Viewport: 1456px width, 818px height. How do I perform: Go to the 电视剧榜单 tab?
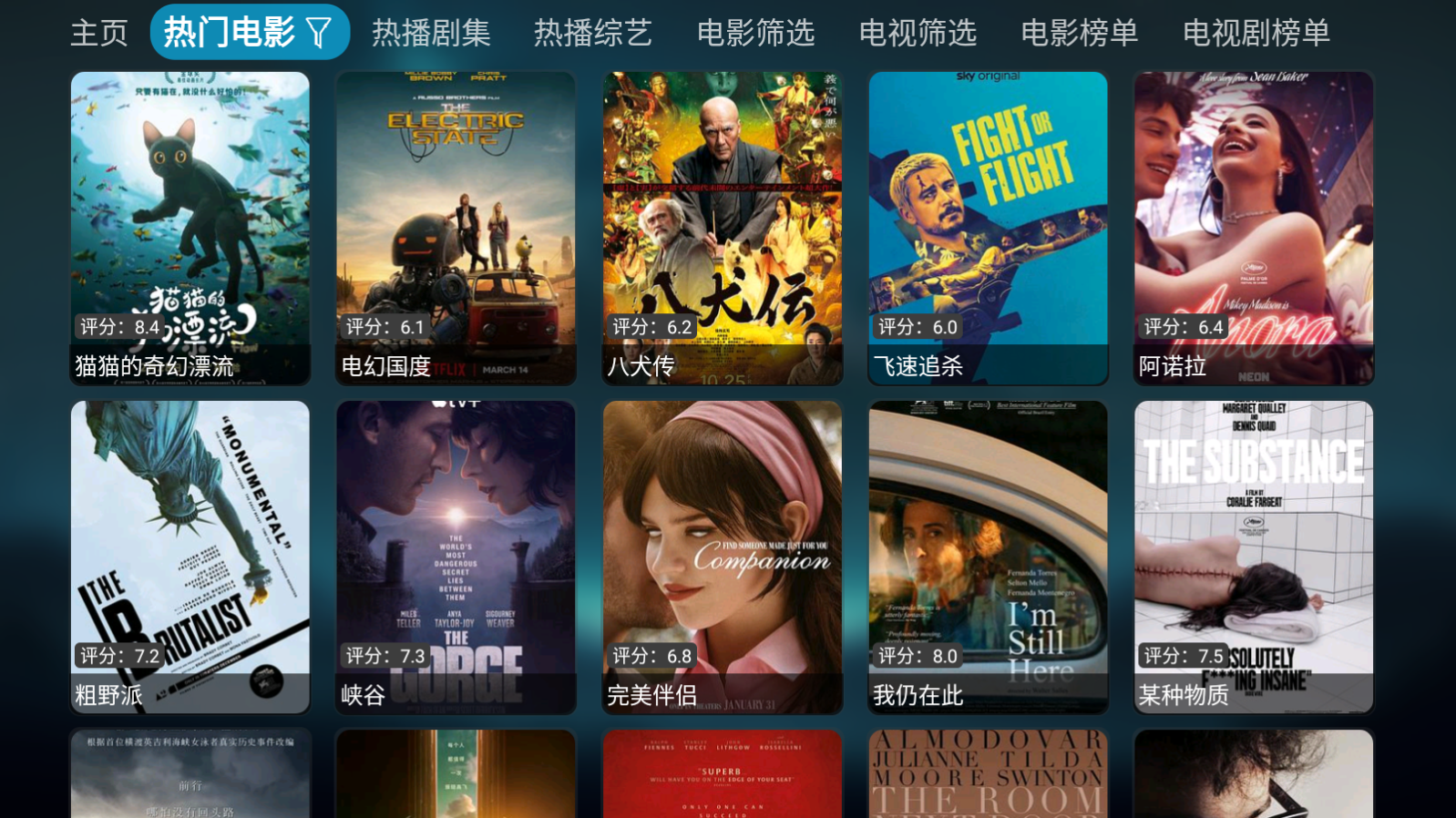point(1256,34)
